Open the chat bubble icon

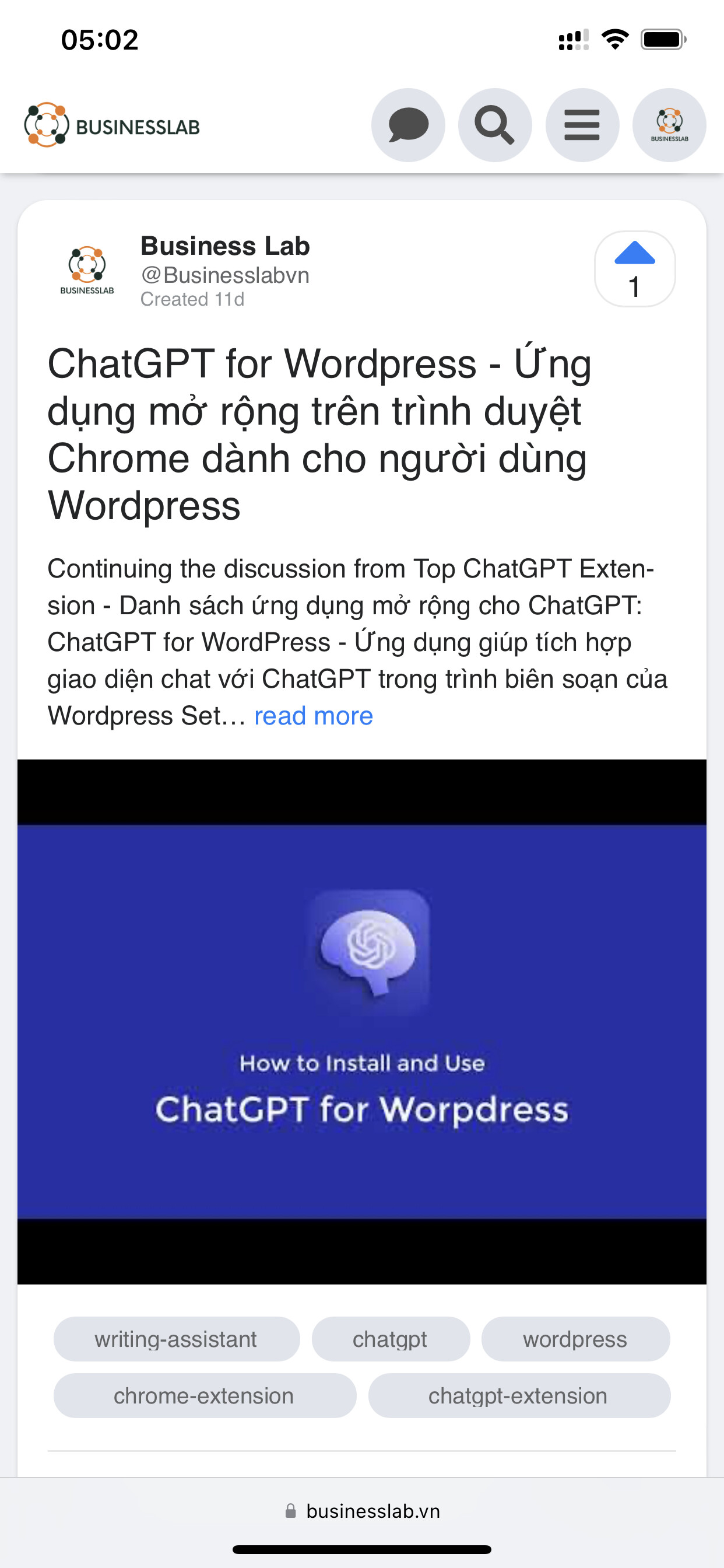pos(407,125)
